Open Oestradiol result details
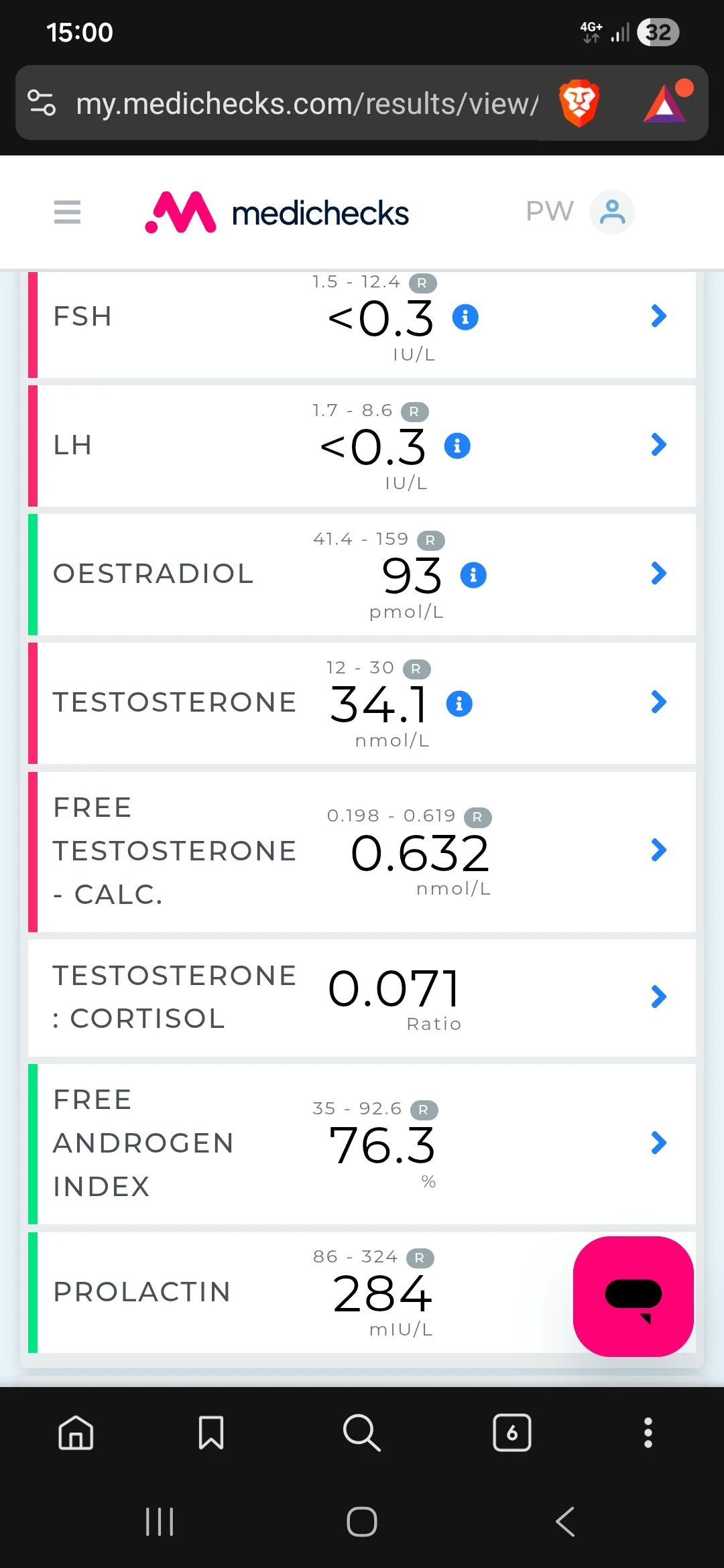724x1568 pixels. point(658,573)
